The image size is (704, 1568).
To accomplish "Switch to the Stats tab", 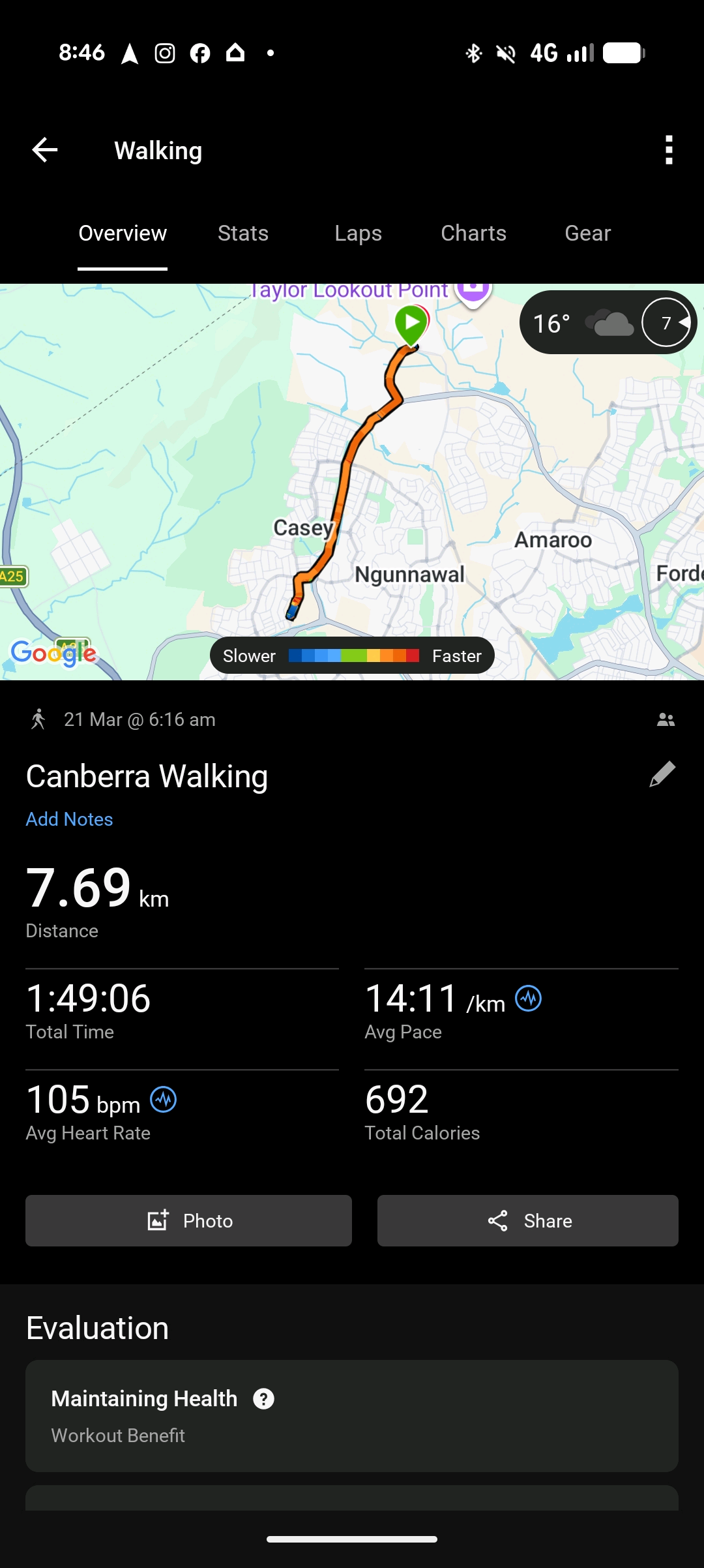I will pyautogui.click(x=243, y=234).
